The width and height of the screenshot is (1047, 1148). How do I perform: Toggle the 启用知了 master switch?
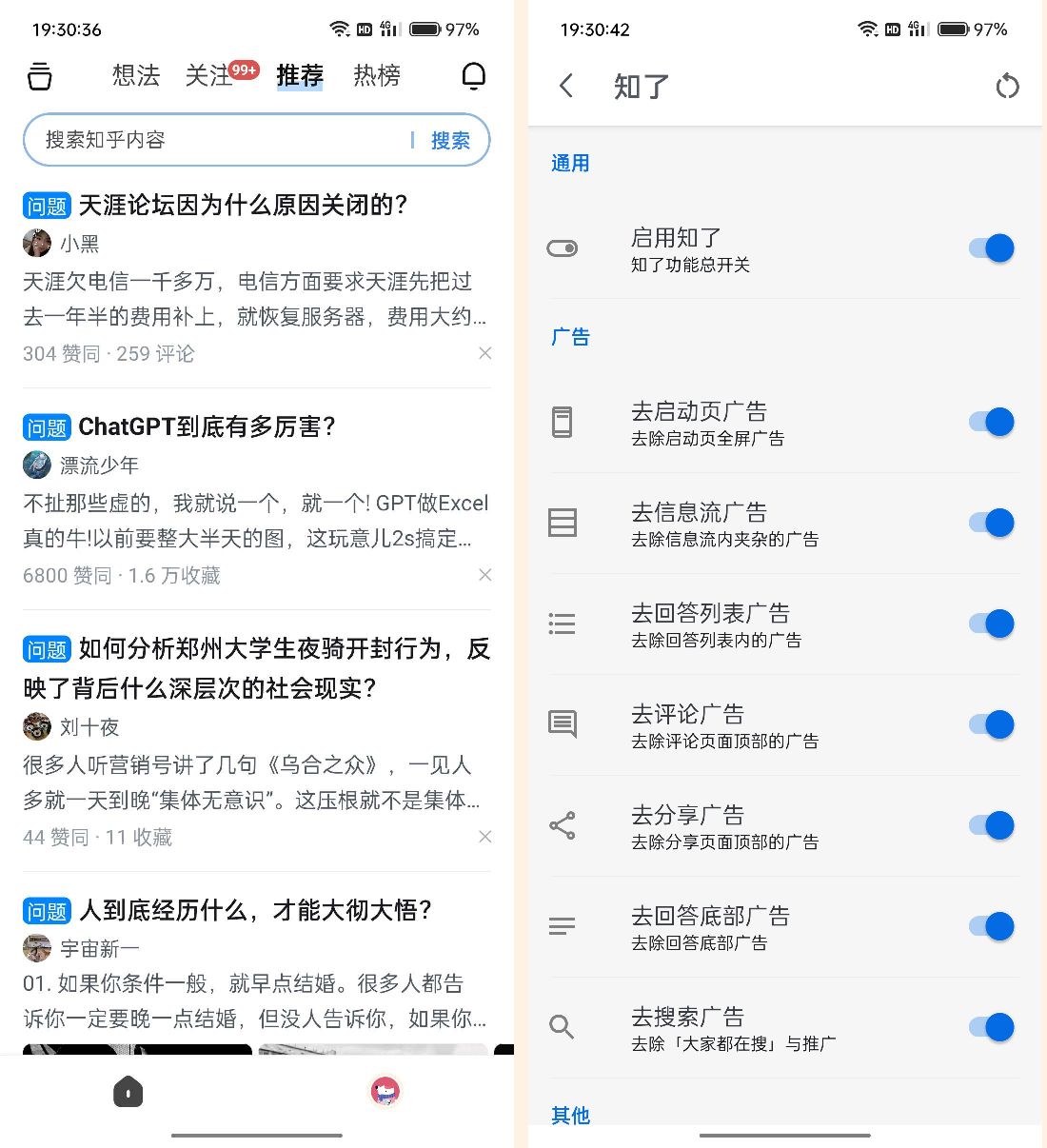pos(991,247)
